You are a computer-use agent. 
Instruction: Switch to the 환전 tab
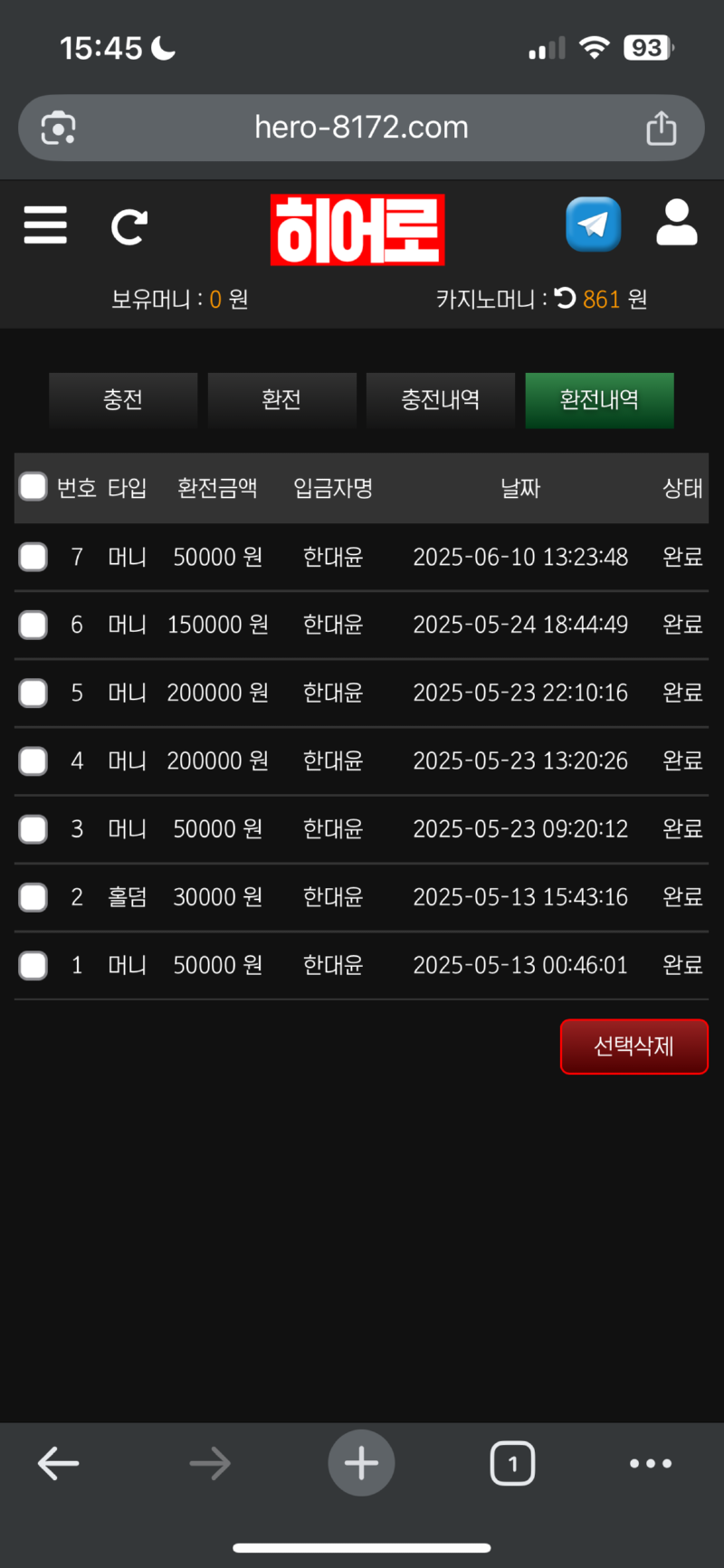[281, 400]
